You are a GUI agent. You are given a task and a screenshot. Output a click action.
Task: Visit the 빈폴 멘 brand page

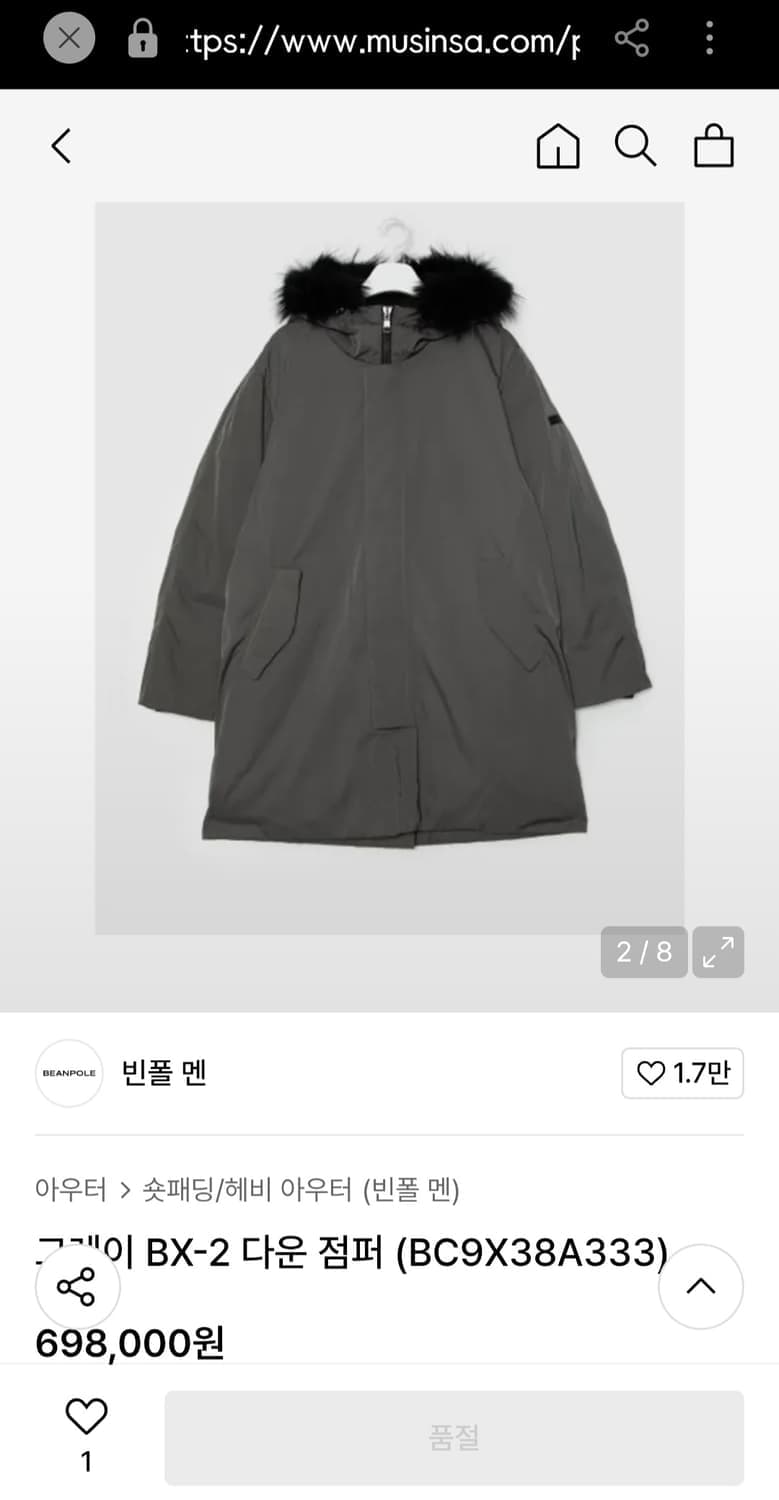coord(163,1073)
